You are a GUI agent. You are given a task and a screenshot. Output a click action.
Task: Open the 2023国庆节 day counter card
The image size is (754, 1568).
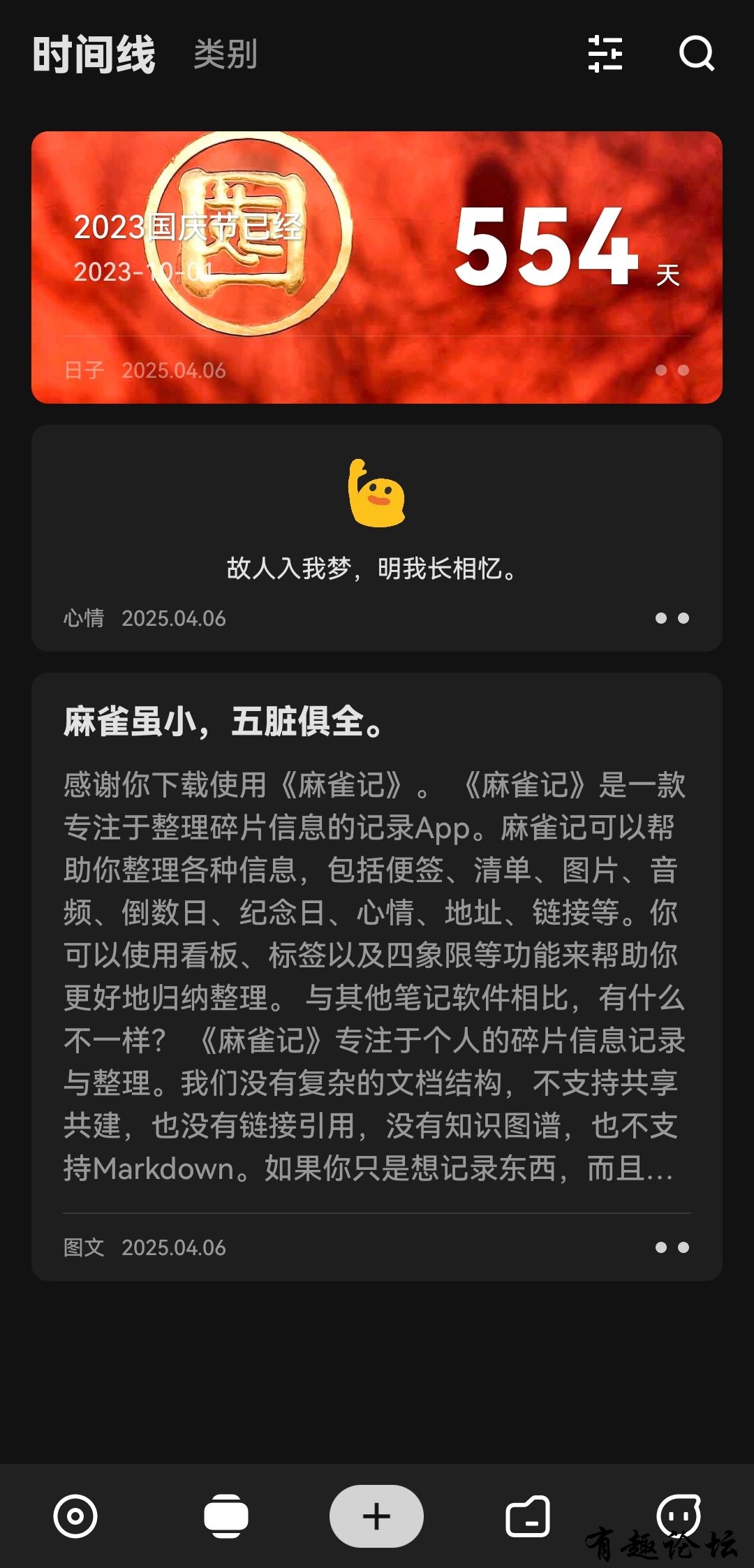coord(377,251)
